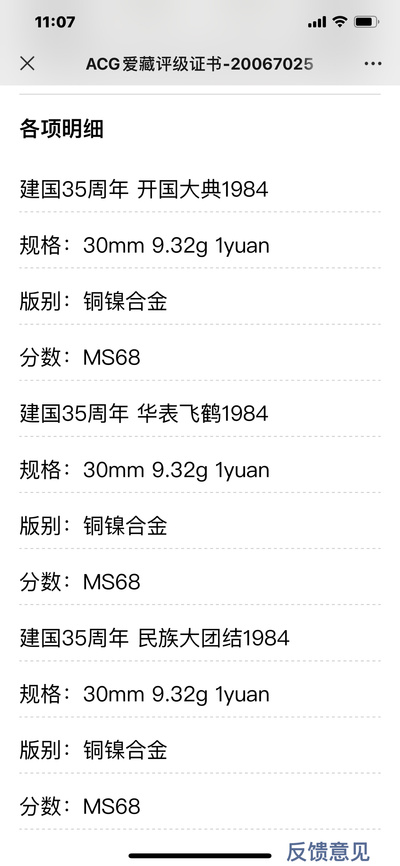Viewport: 400px width, 866px height.
Task: Tap the 反馈意见 feedback link
Action: coord(328,851)
